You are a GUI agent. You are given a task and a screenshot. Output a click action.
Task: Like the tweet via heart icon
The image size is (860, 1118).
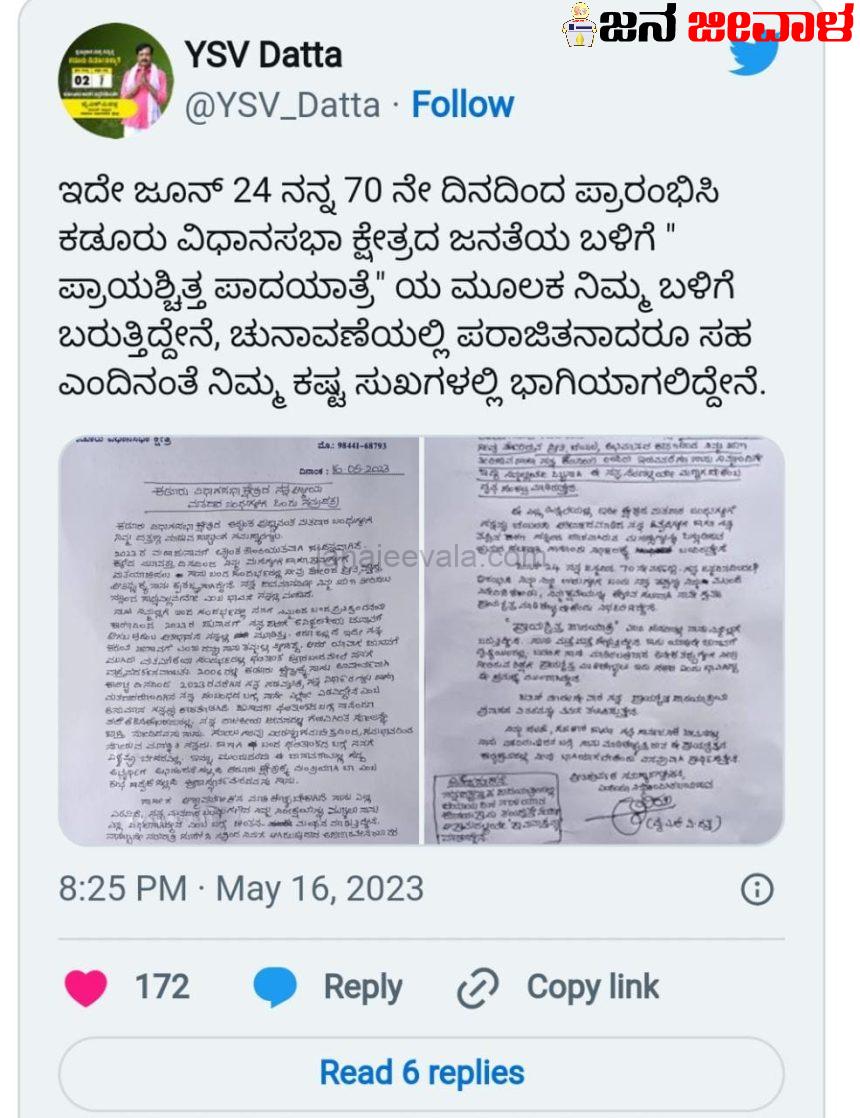[86, 988]
